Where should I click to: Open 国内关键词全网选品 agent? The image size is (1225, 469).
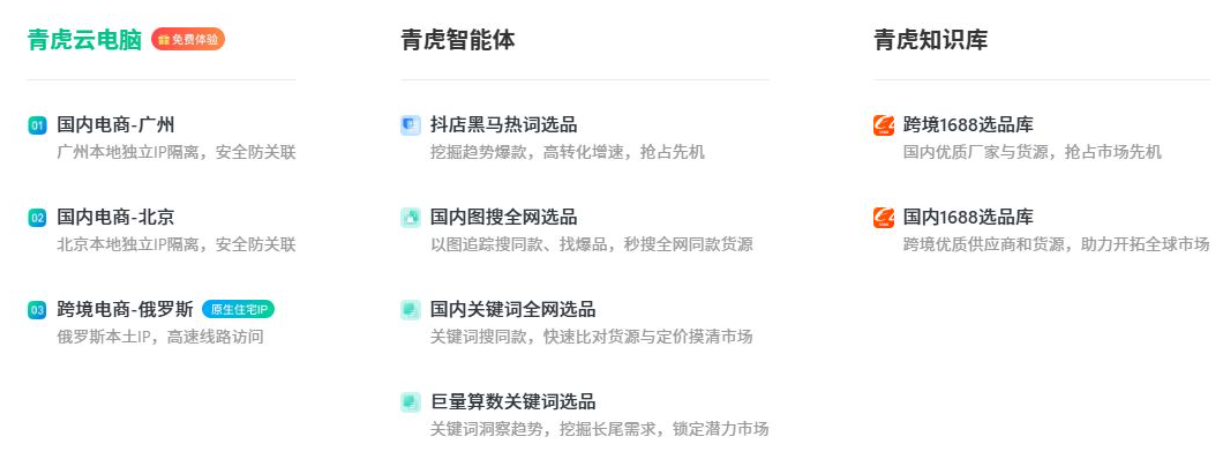click(513, 309)
